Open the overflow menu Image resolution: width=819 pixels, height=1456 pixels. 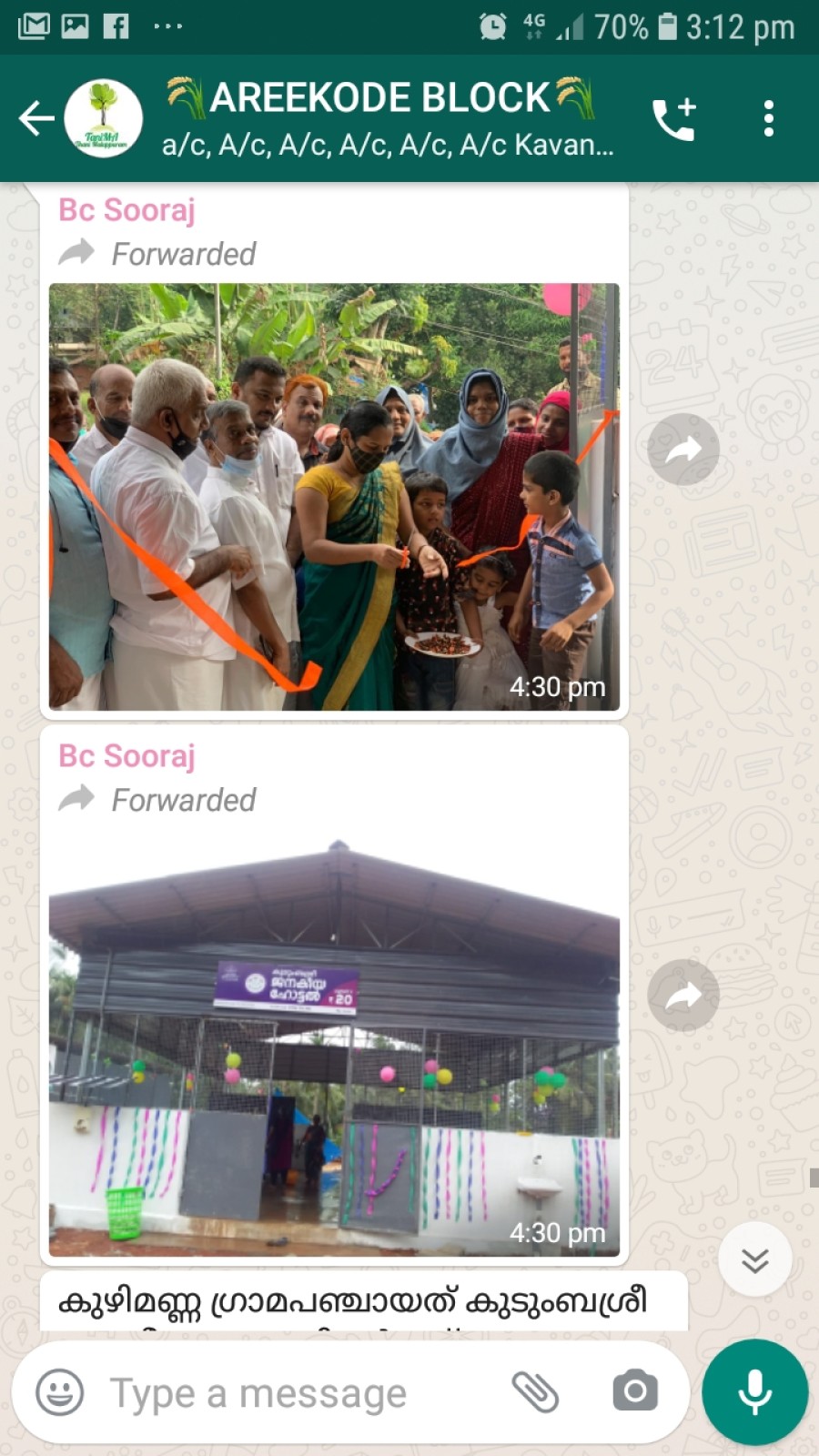[769, 118]
